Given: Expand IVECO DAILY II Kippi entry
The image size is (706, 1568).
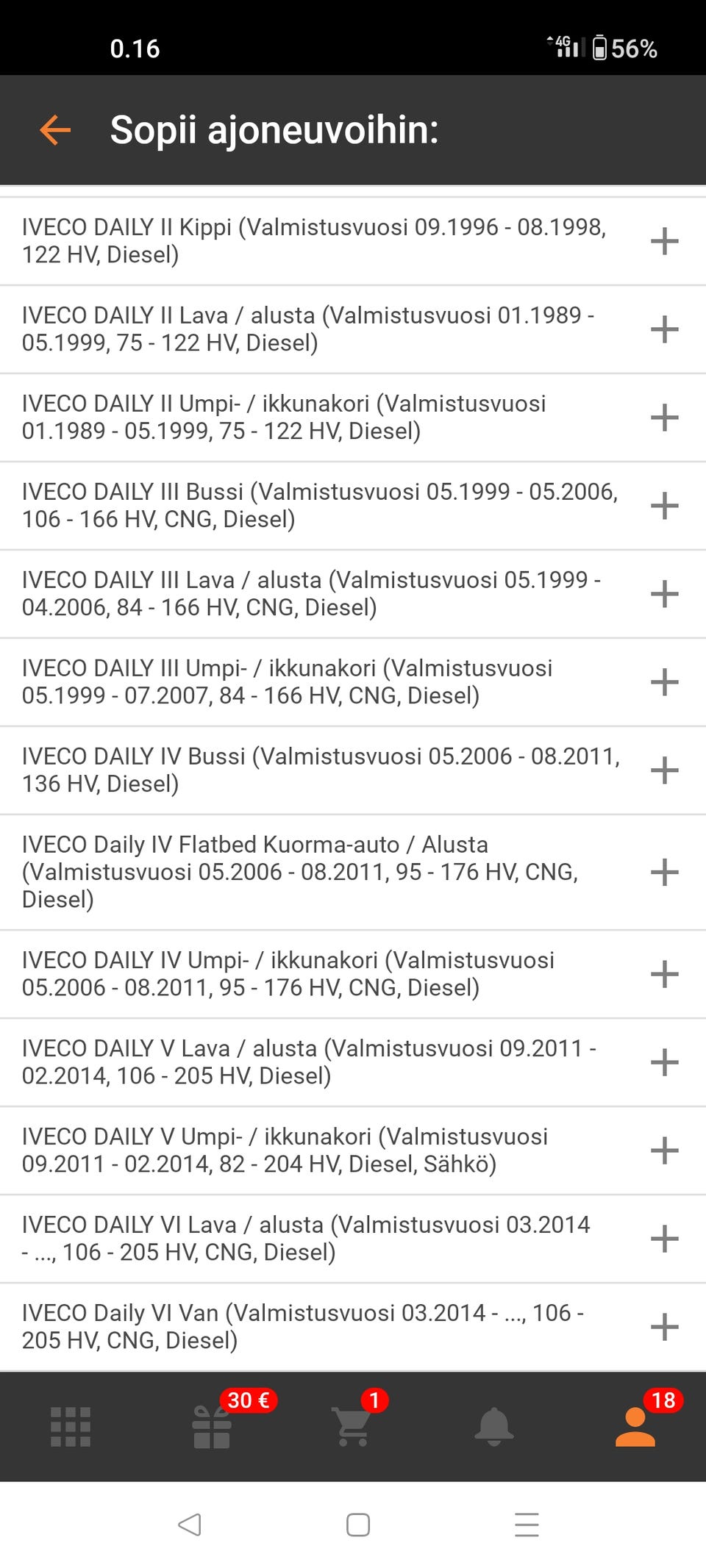Looking at the screenshot, I should pyautogui.click(x=664, y=241).
